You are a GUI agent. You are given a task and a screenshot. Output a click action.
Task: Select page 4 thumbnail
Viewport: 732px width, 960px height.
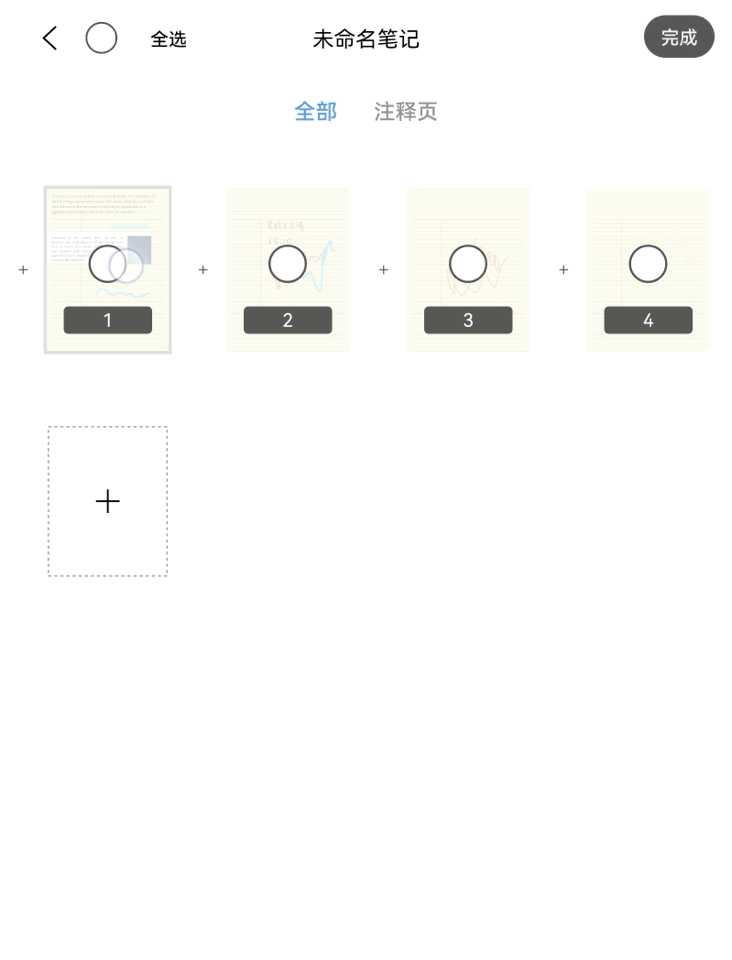[x=648, y=265]
